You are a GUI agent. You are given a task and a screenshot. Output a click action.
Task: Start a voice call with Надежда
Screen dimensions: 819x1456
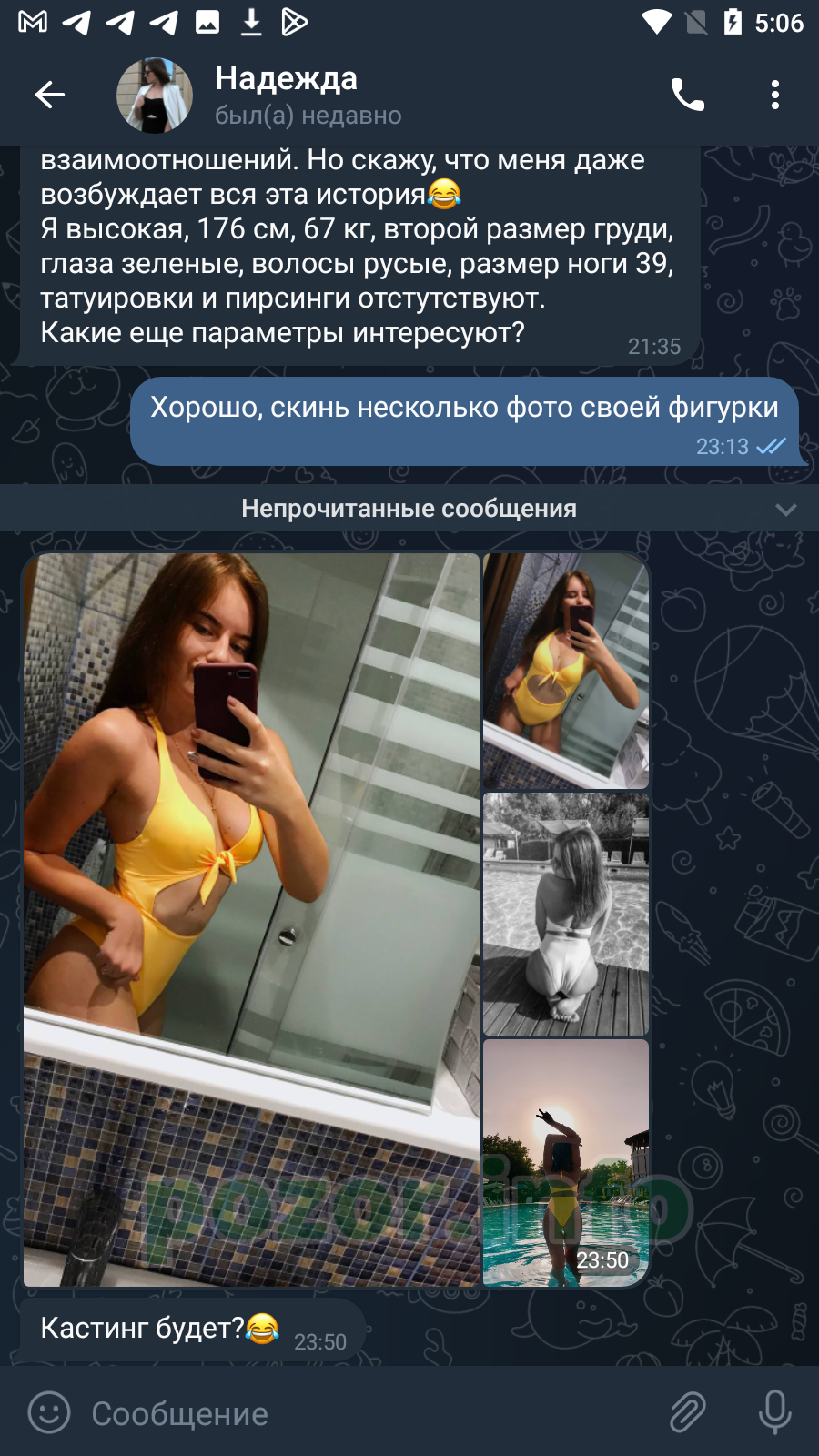(x=687, y=95)
